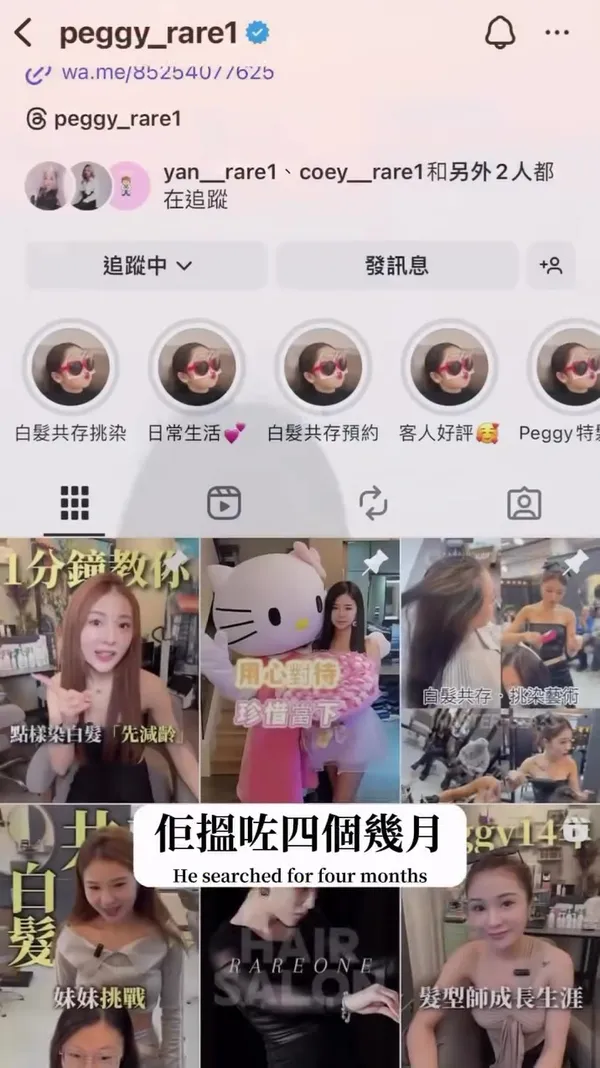This screenshot has height=1068, width=600.
Task: Switch to the posts grid tab
Action: pos(75,504)
